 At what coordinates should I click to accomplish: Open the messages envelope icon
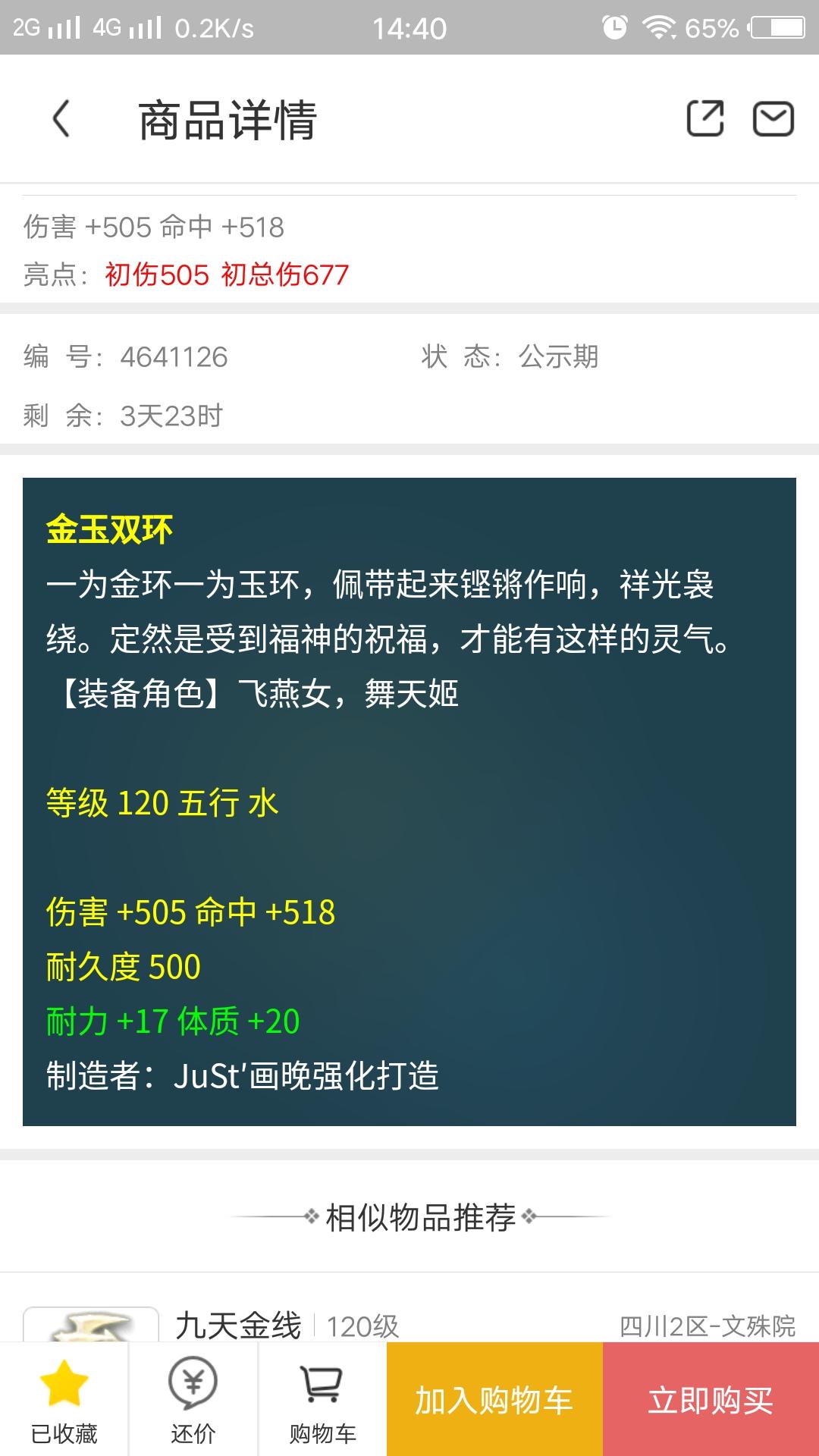point(773,119)
